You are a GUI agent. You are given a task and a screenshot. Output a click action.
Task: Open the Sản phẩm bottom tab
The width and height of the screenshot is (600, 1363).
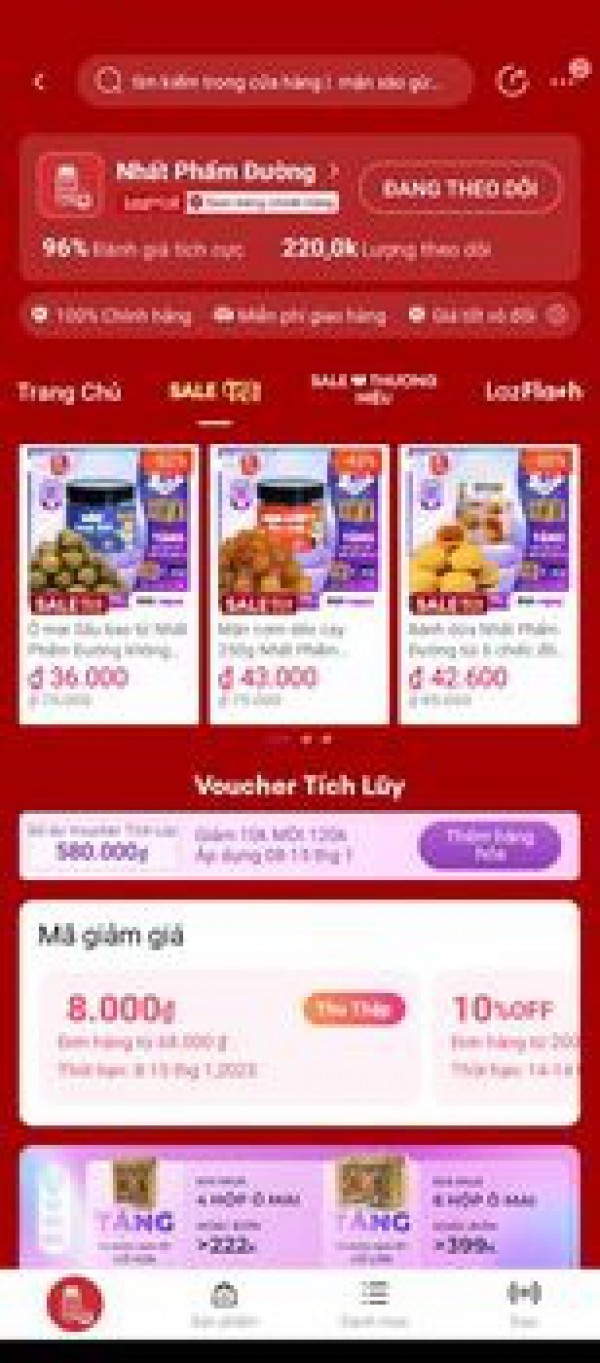point(224,1303)
